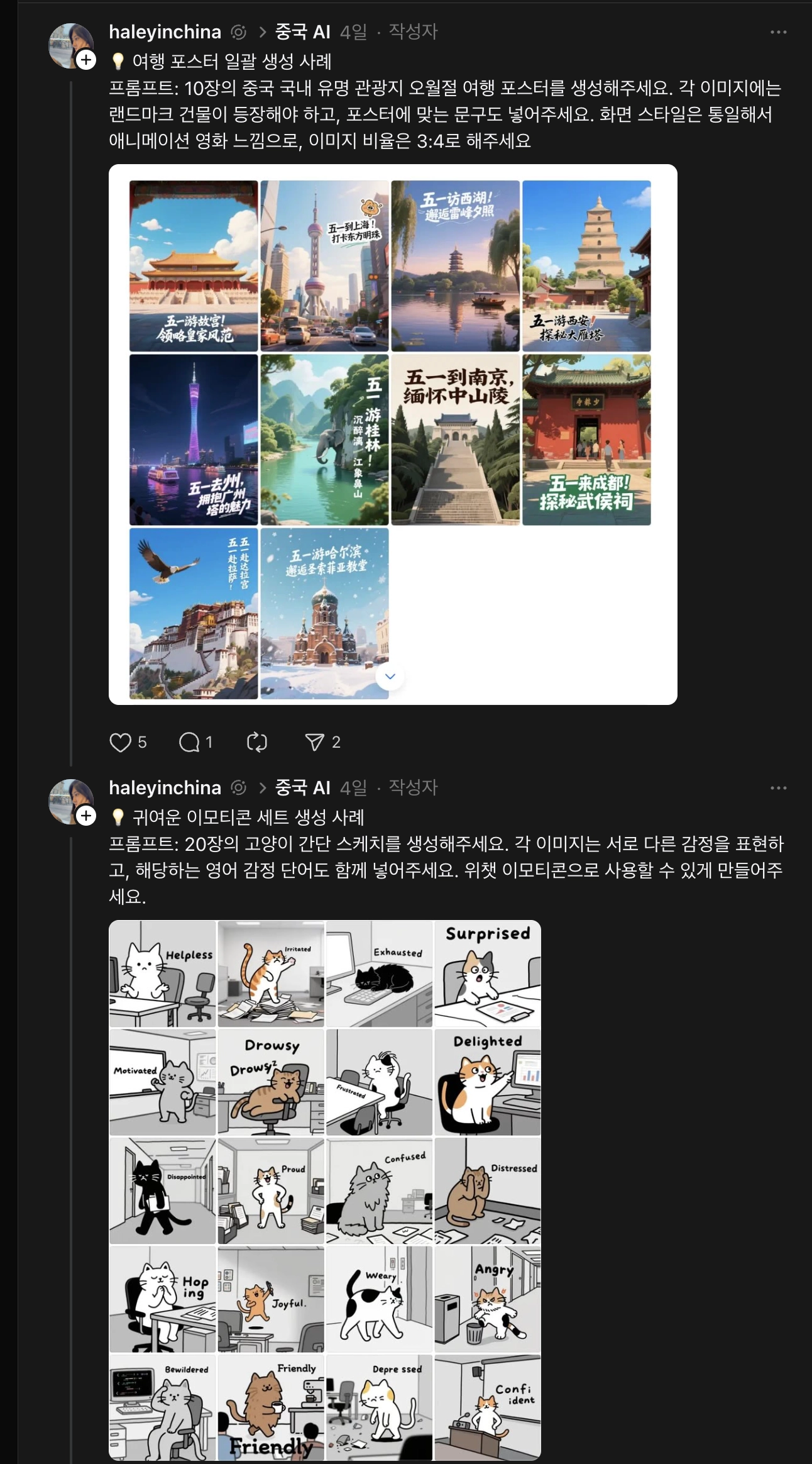Open comments on the travel poster post
This screenshot has width=812, height=1464.
pos(189,742)
